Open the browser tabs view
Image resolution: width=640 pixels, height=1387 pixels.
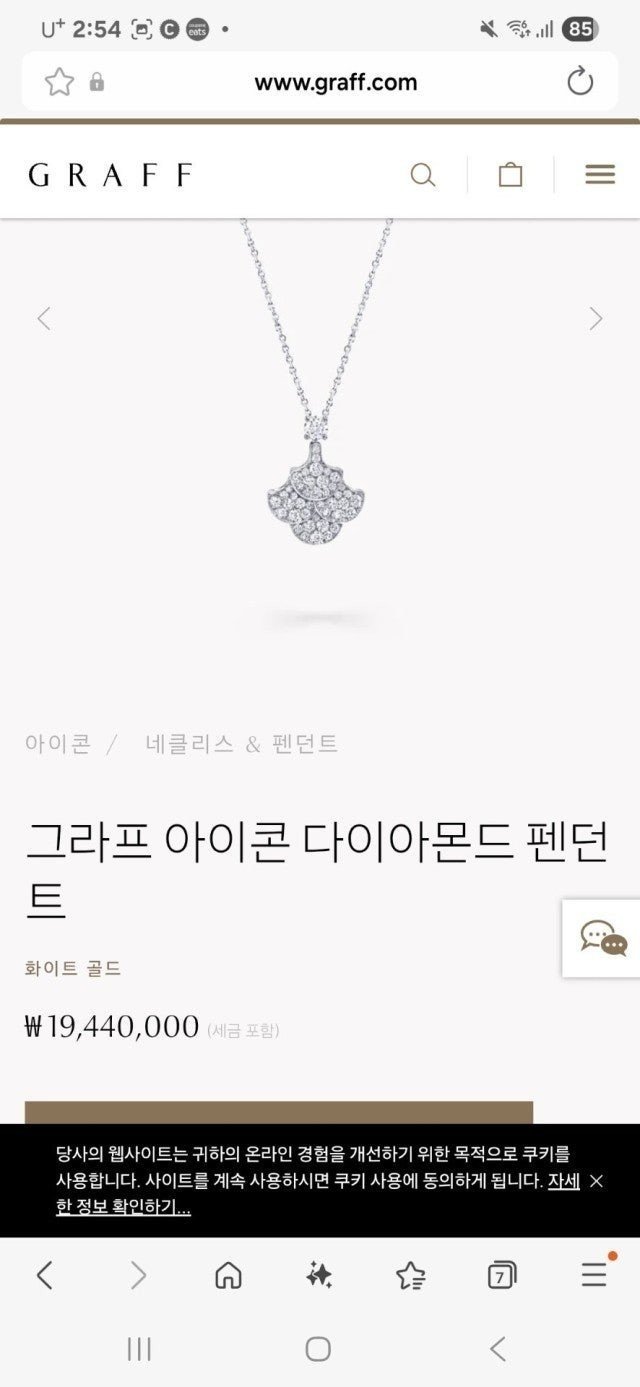501,1274
